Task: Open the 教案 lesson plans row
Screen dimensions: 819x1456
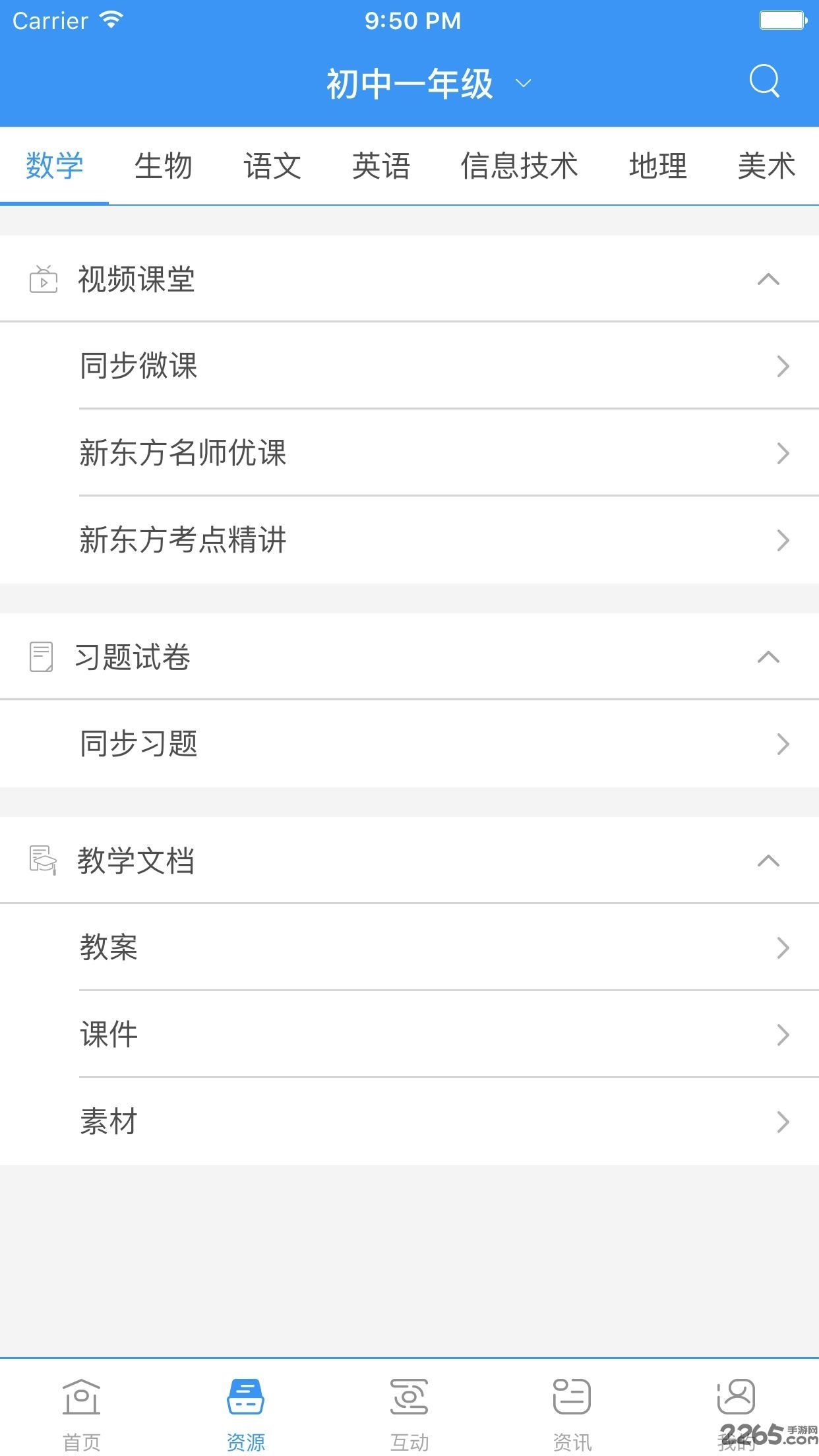Action: 409,948
